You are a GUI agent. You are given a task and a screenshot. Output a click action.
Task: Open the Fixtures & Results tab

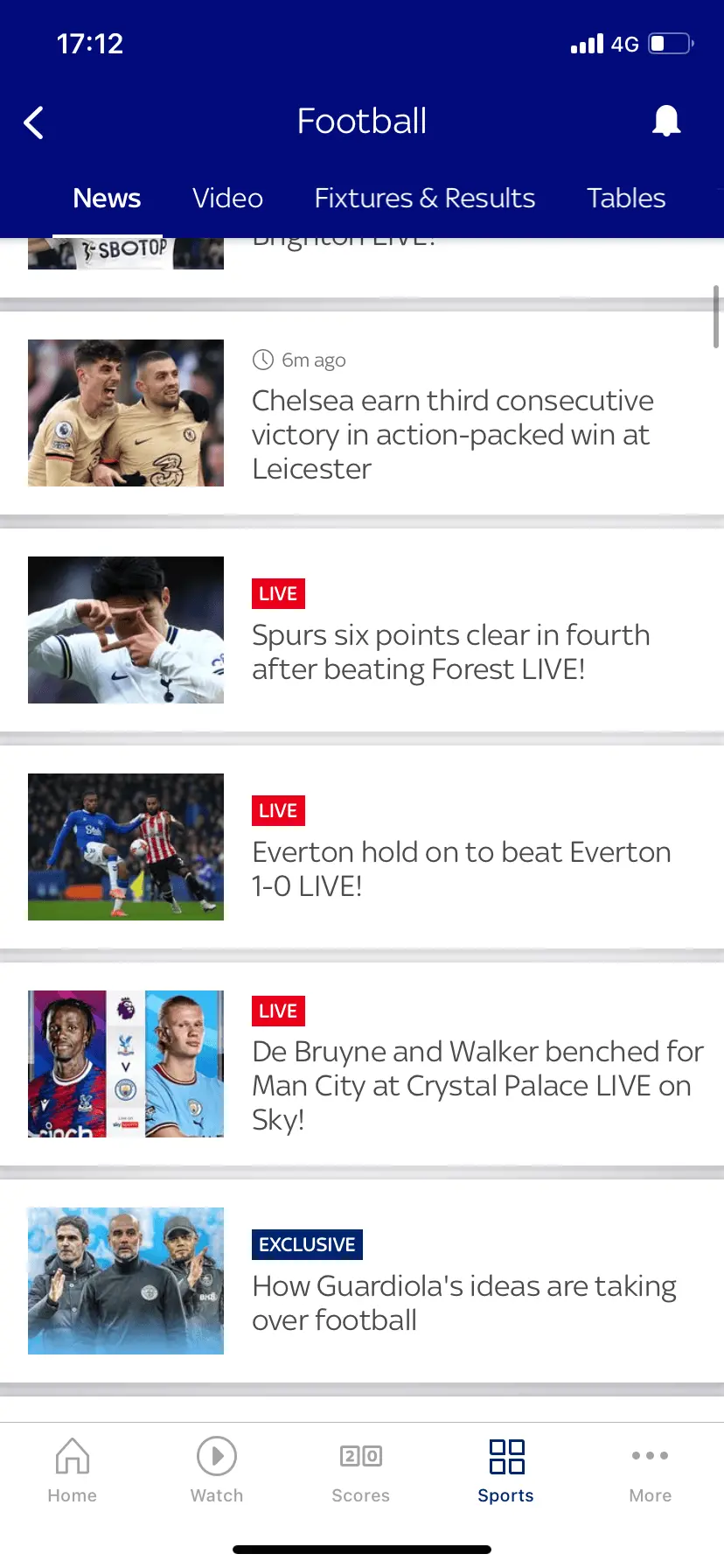[424, 199]
